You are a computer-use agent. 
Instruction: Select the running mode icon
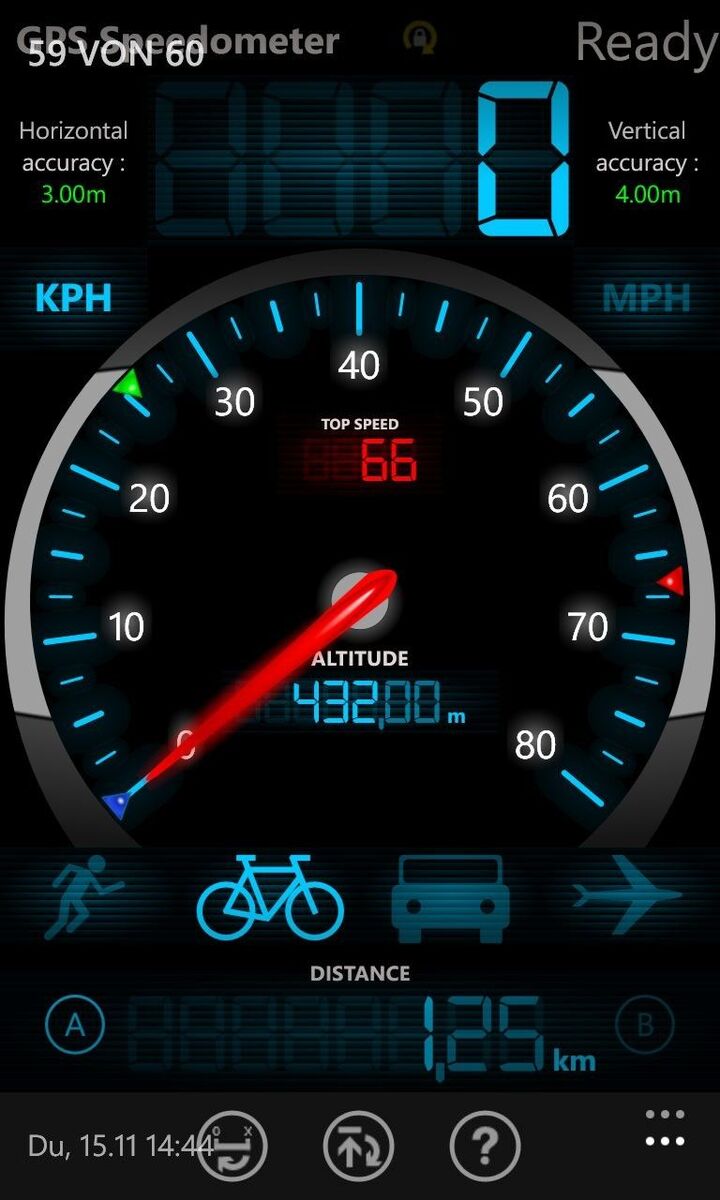(x=84, y=896)
